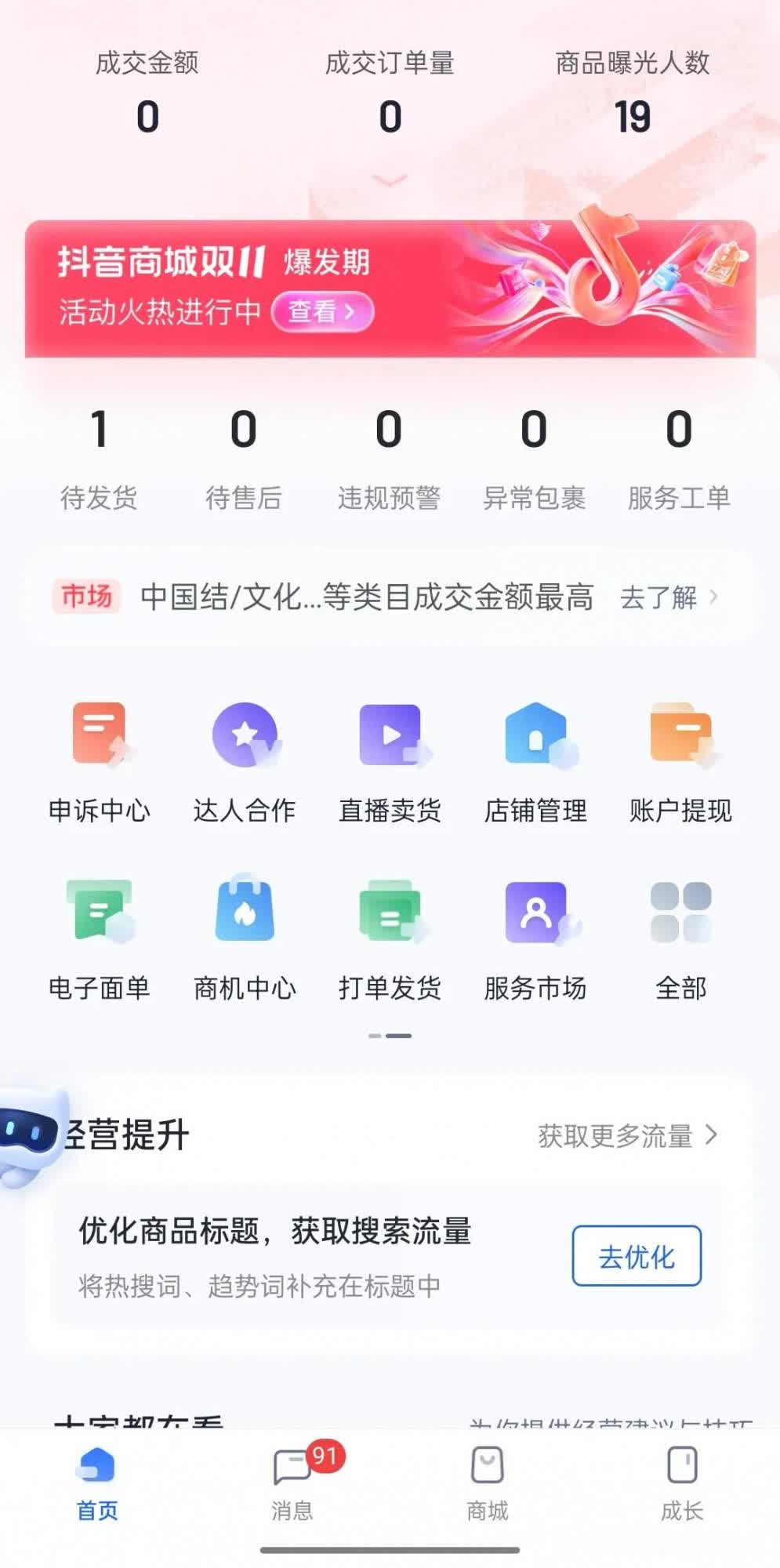Tap 去了解 on the 市场 notice
This screenshot has height=1568, width=780.
[668, 597]
